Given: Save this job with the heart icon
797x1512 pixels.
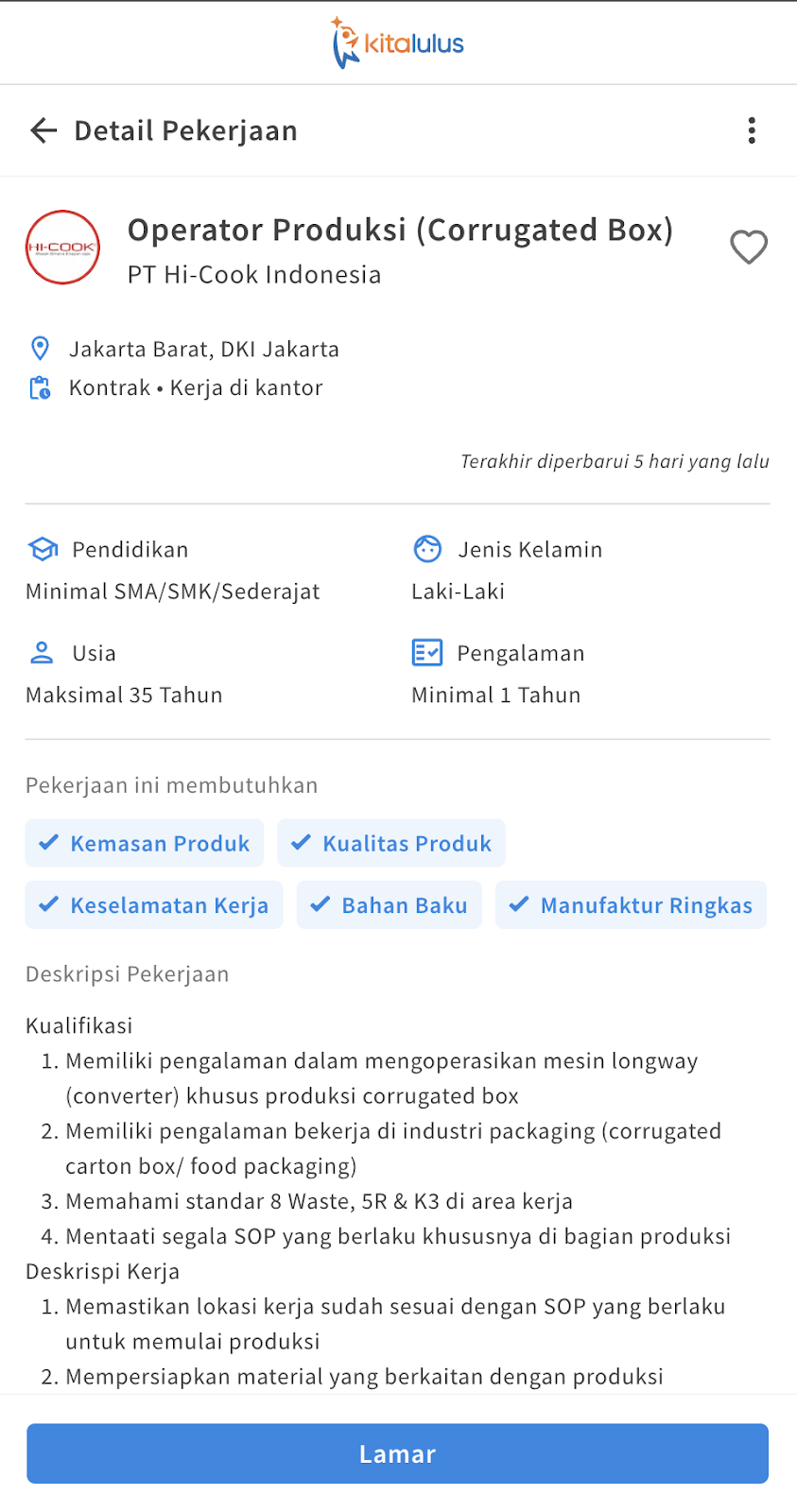Looking at the screenshot, I should [749, 248].
